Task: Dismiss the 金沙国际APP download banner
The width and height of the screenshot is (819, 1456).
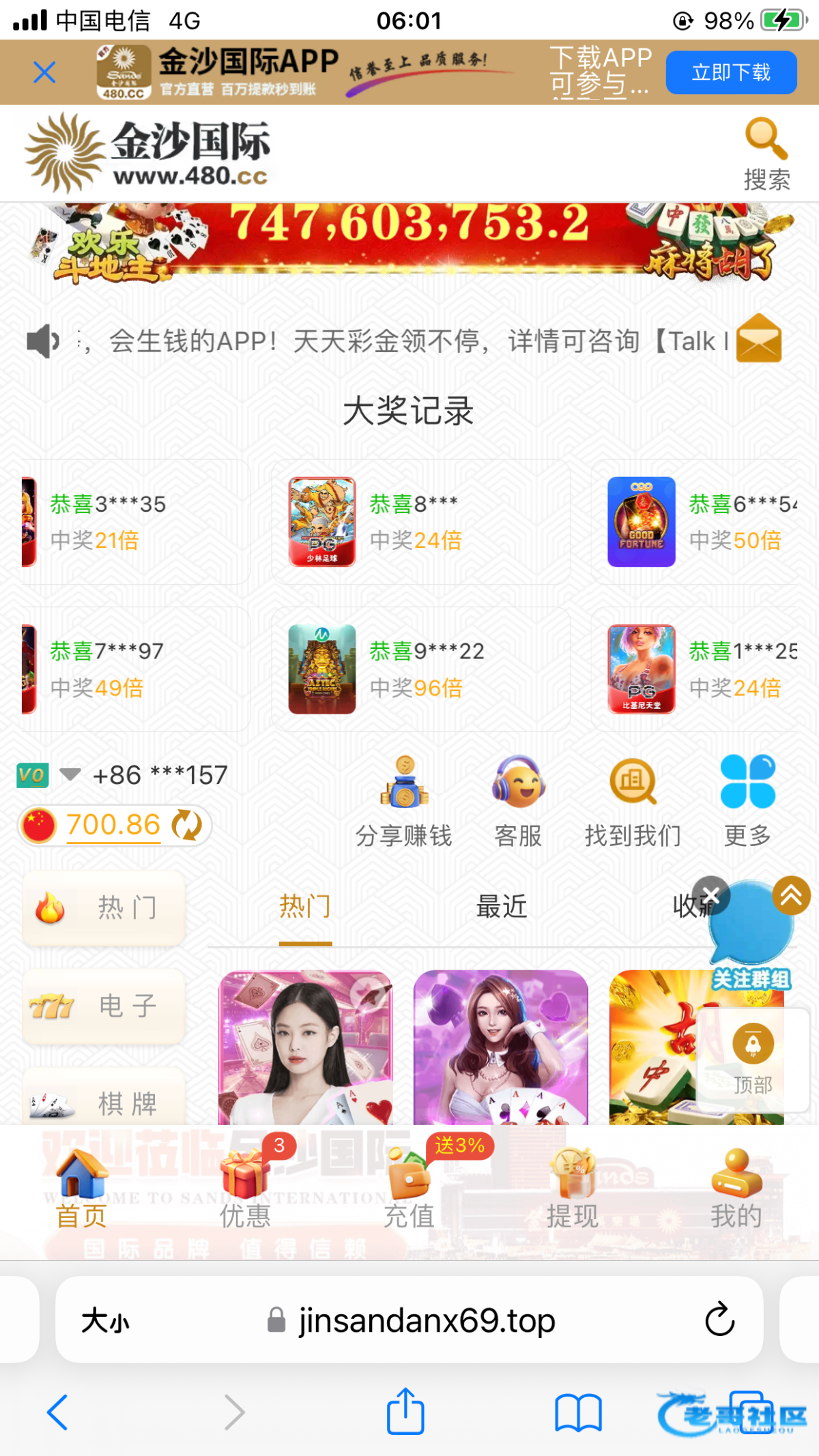Action: pyautogui.click(x=44, y=72)
